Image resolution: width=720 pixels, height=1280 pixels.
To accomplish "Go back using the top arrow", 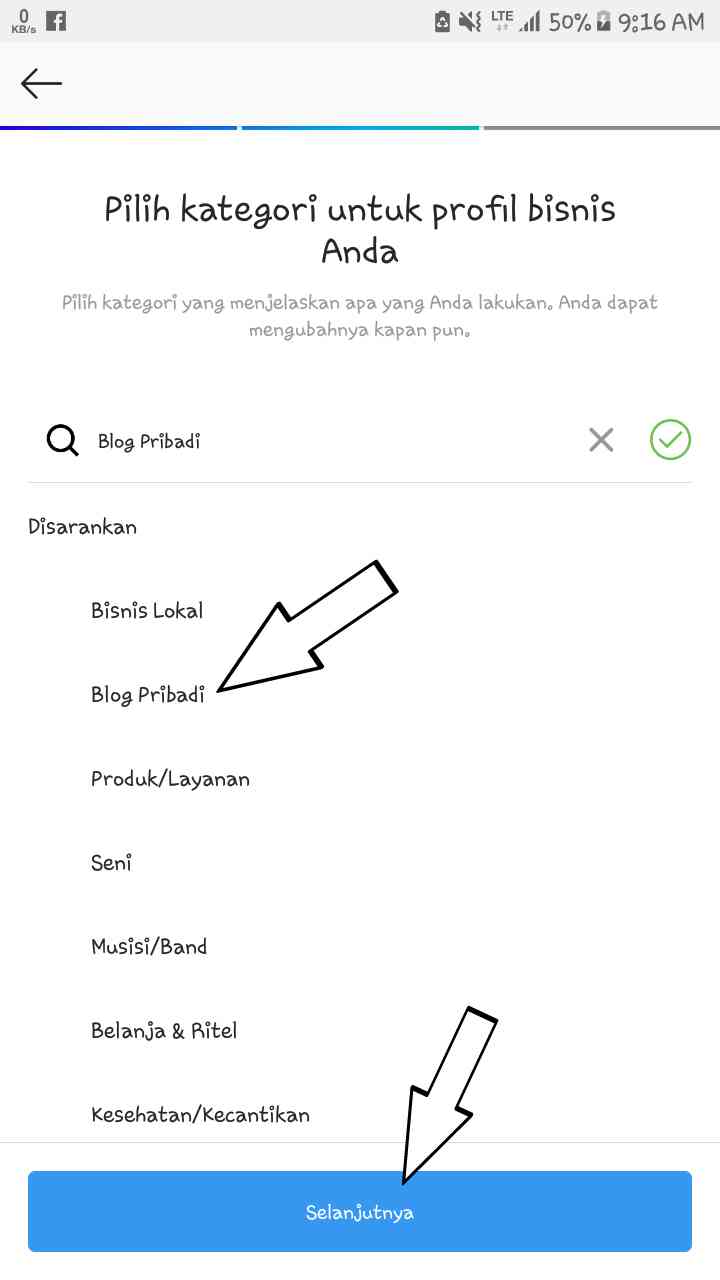I will coord(42,84).
